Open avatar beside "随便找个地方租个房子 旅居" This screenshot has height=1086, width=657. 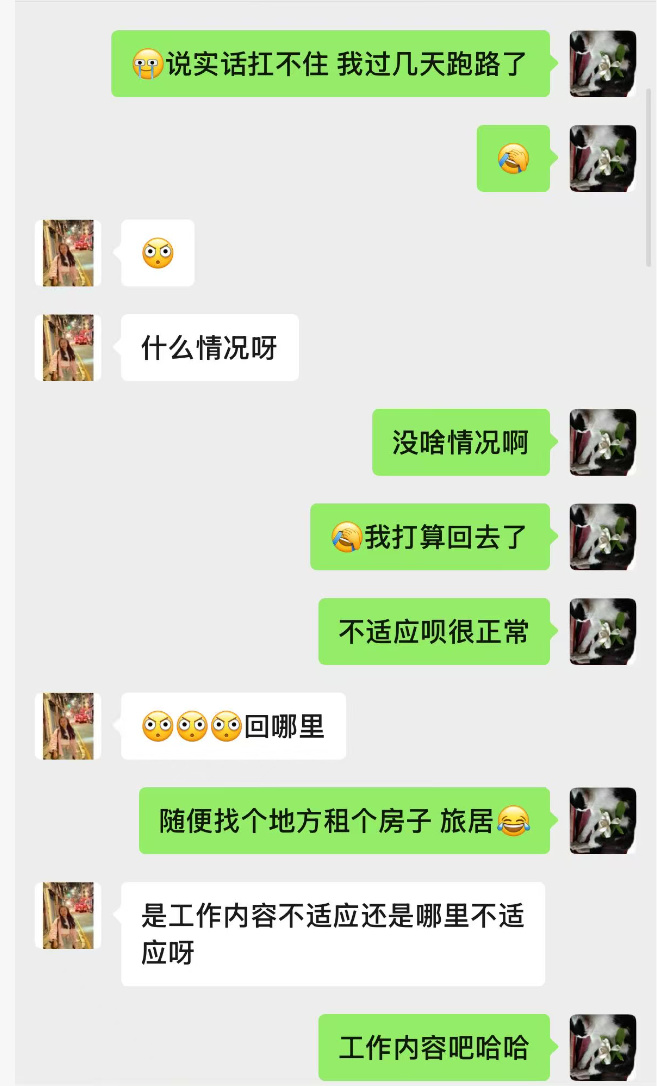tap(602, 820)
